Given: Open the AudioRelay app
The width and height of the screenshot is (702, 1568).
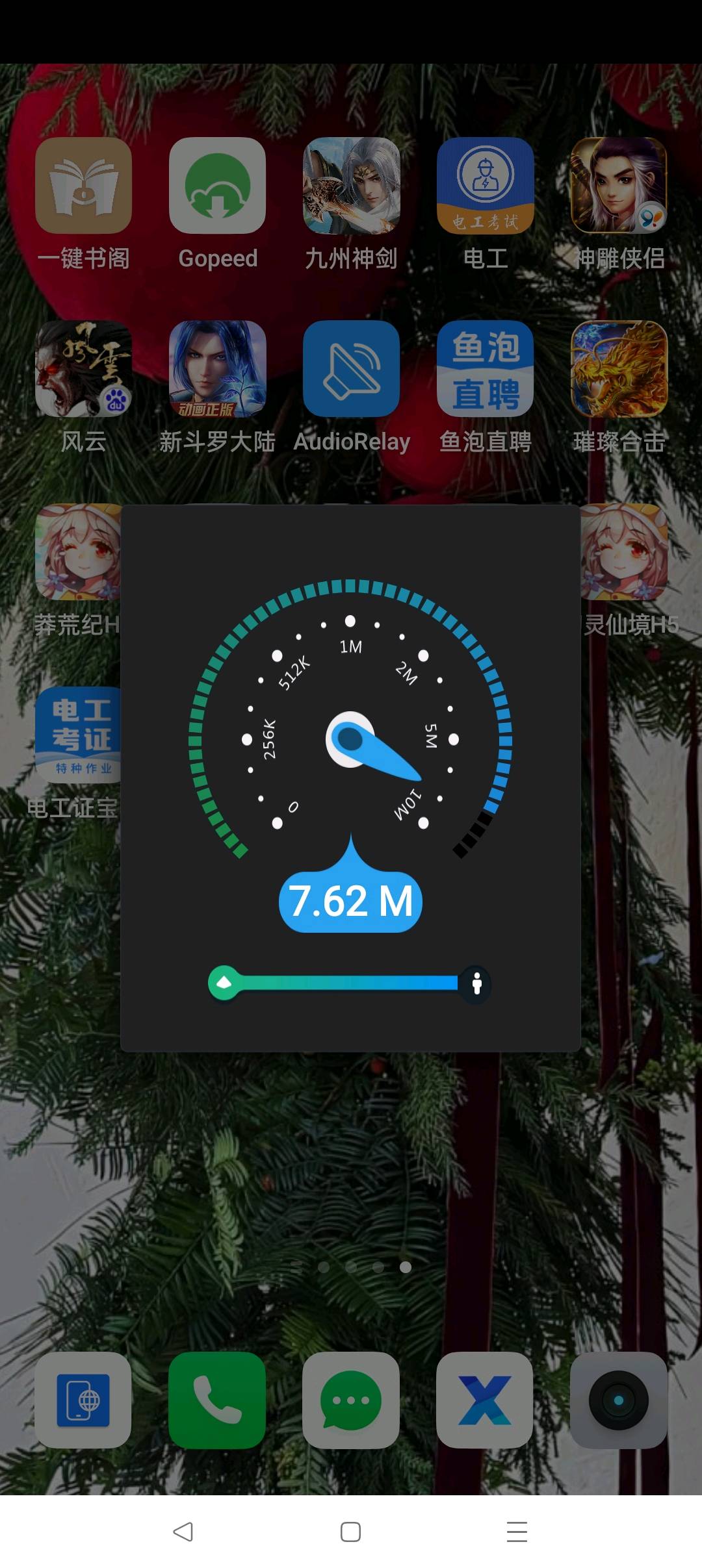Looking at the screenshot, I should coord(351,369).
